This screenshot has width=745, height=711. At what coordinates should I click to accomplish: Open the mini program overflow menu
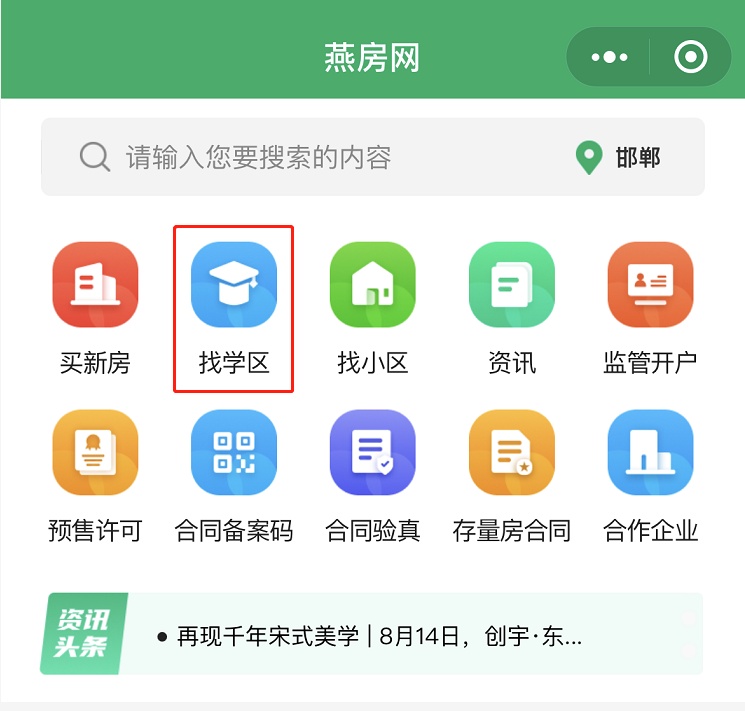click(609, 57)
